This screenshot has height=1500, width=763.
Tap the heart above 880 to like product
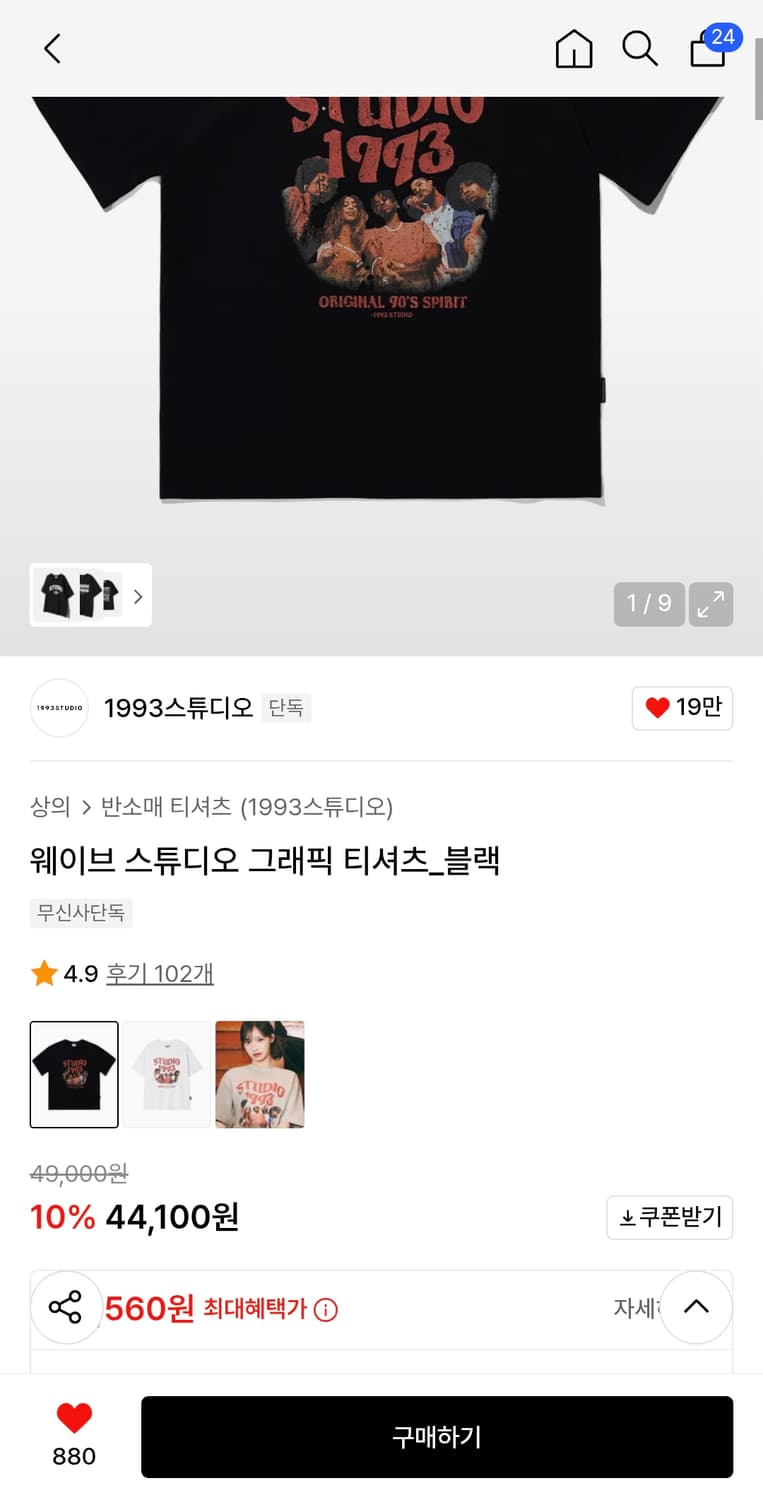pyautogui.click(x=73, y=1417)
